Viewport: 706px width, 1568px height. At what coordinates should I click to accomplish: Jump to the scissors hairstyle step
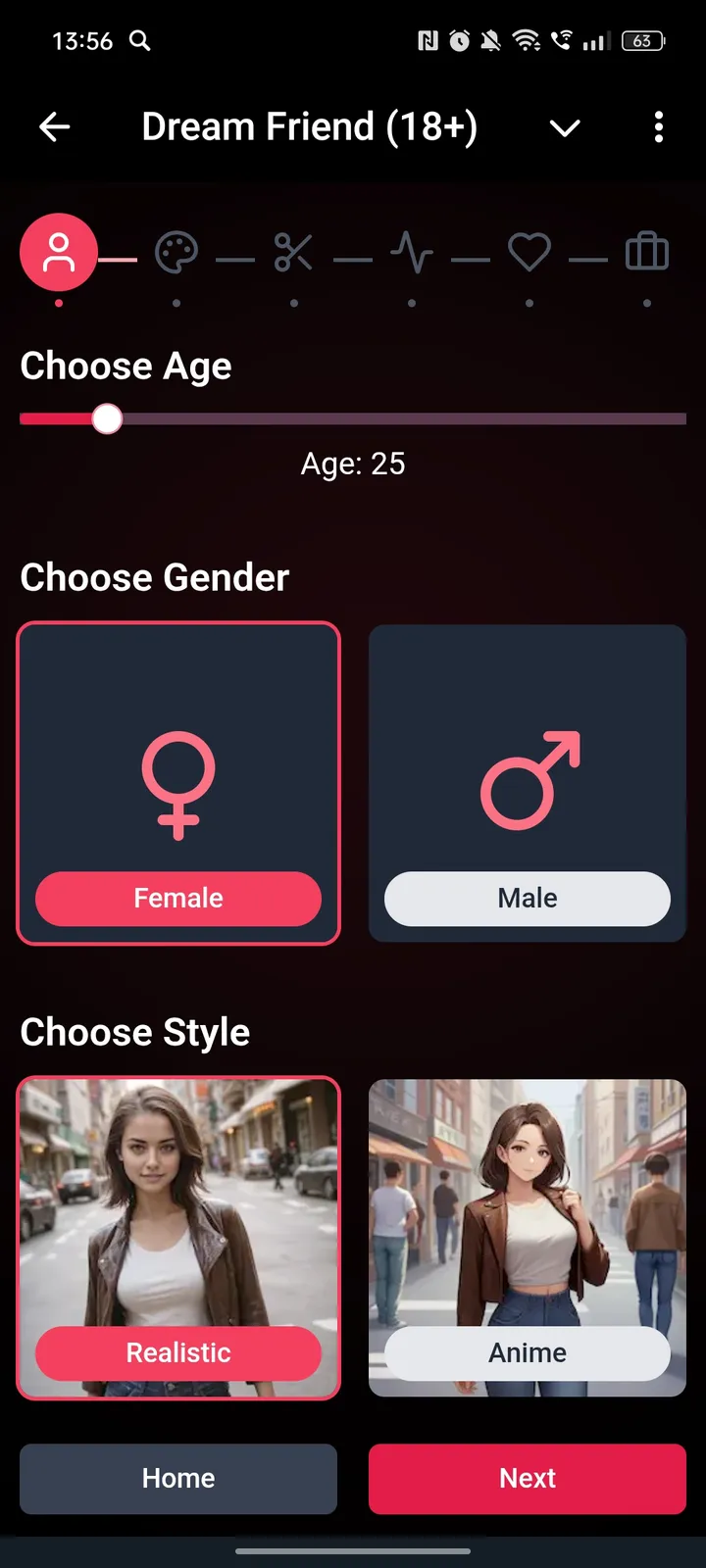coord(293,253)
